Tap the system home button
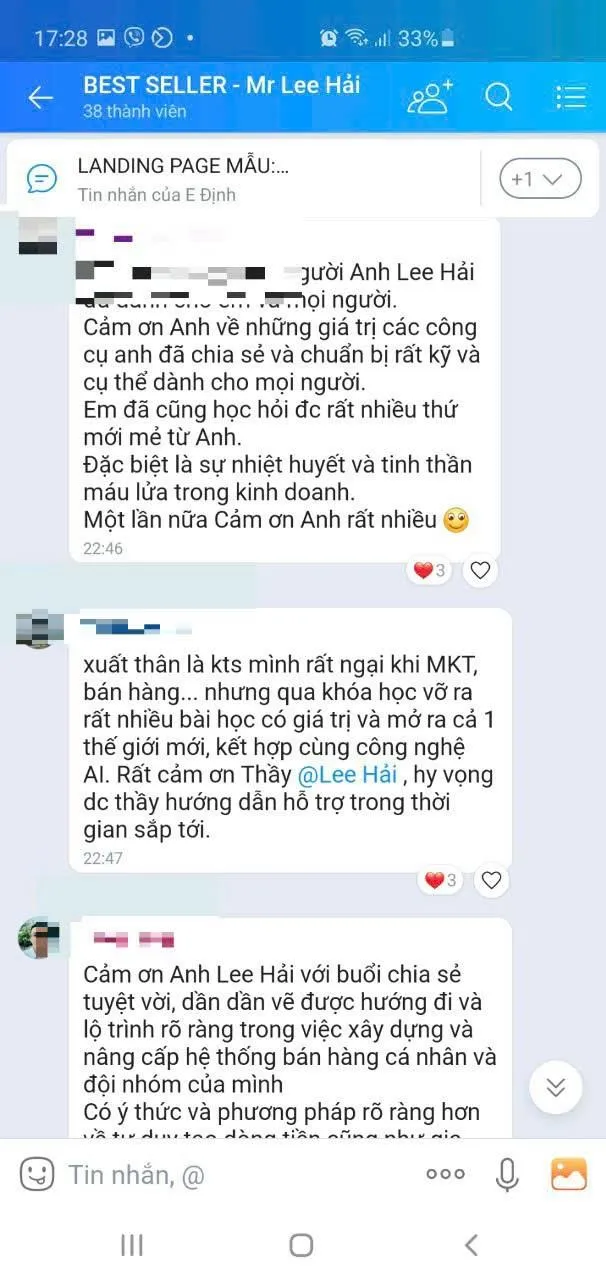 tap(301, 1245)
